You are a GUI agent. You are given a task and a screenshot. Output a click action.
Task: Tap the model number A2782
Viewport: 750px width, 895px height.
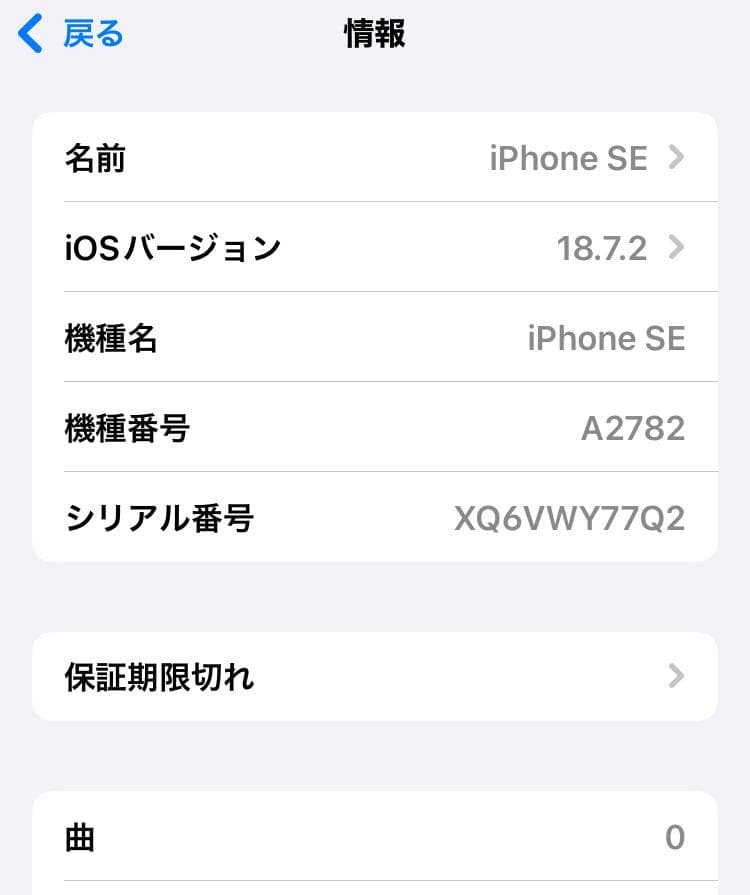(633, 427)
